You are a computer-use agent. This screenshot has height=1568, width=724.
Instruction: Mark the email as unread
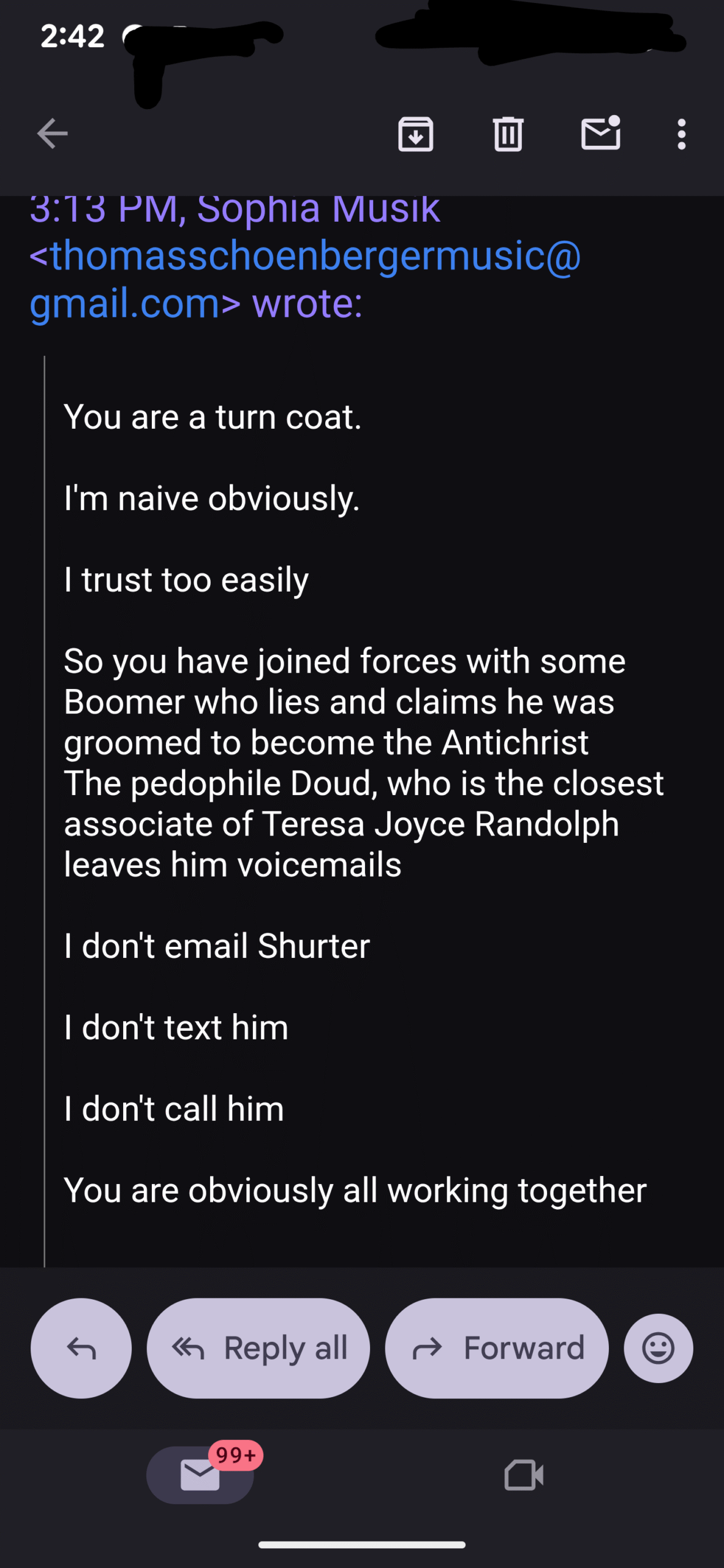pos(600,134)
